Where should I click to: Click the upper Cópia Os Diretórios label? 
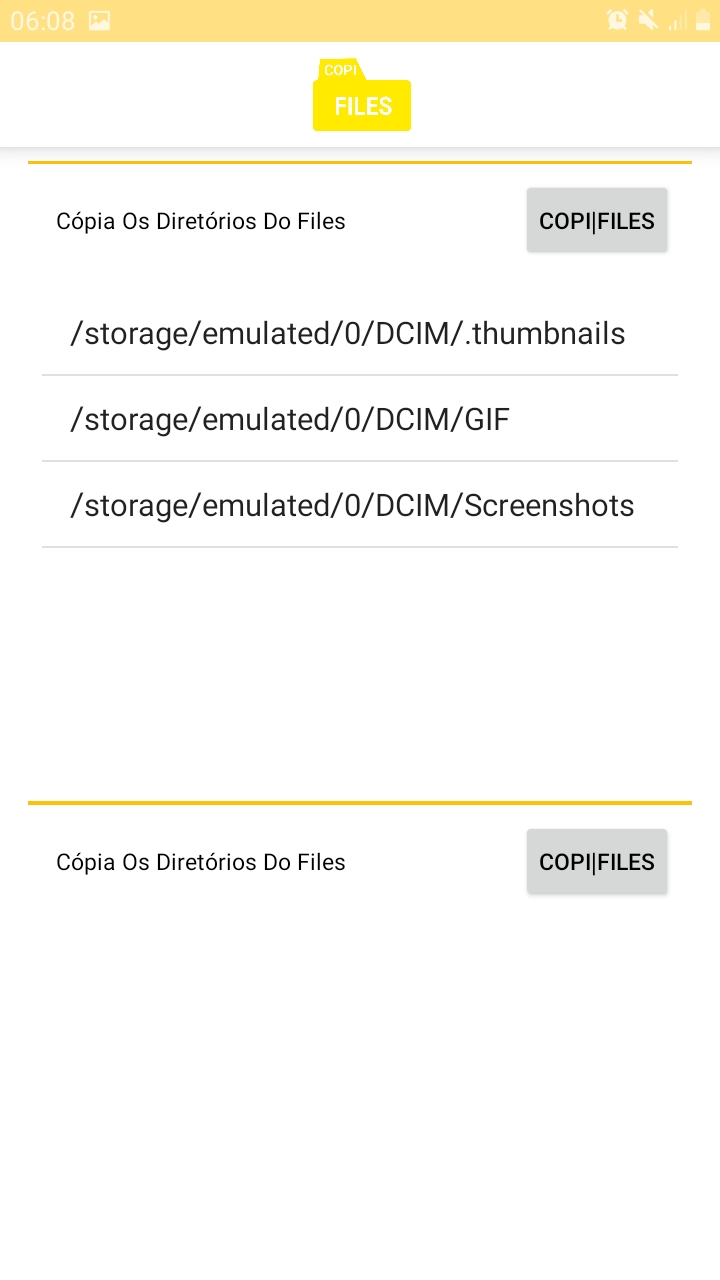click(x=200, y=220)
